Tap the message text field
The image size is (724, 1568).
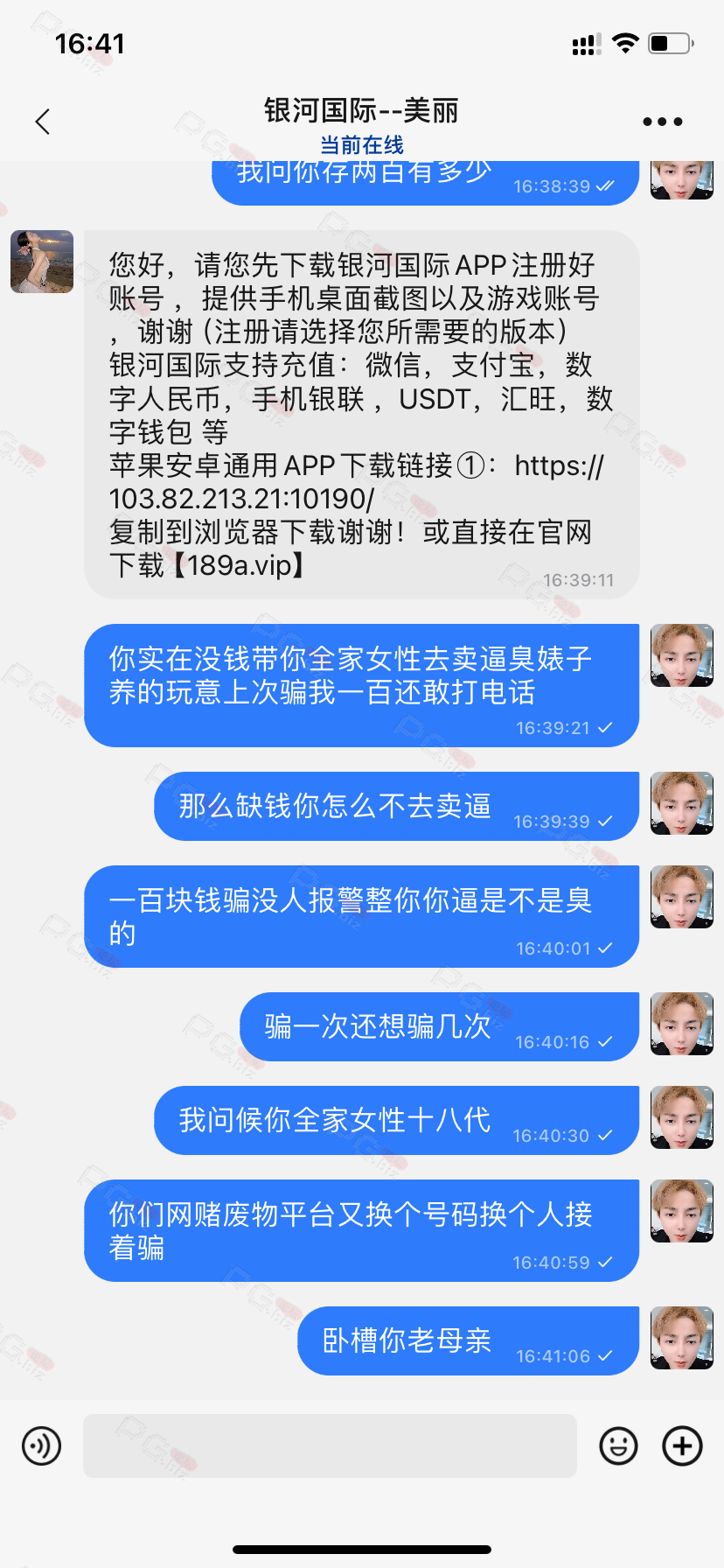coord(330,1445)
